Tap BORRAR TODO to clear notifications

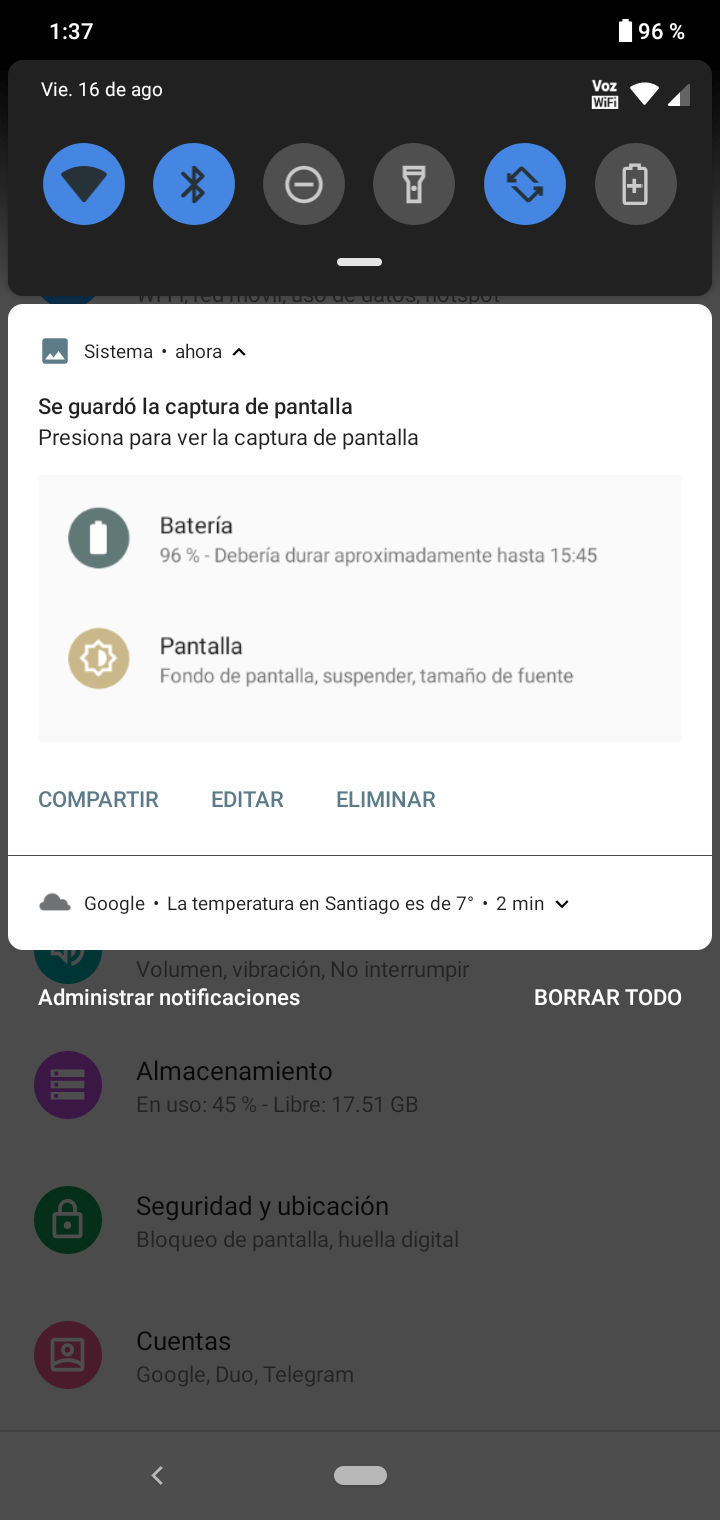coord(607,997)
